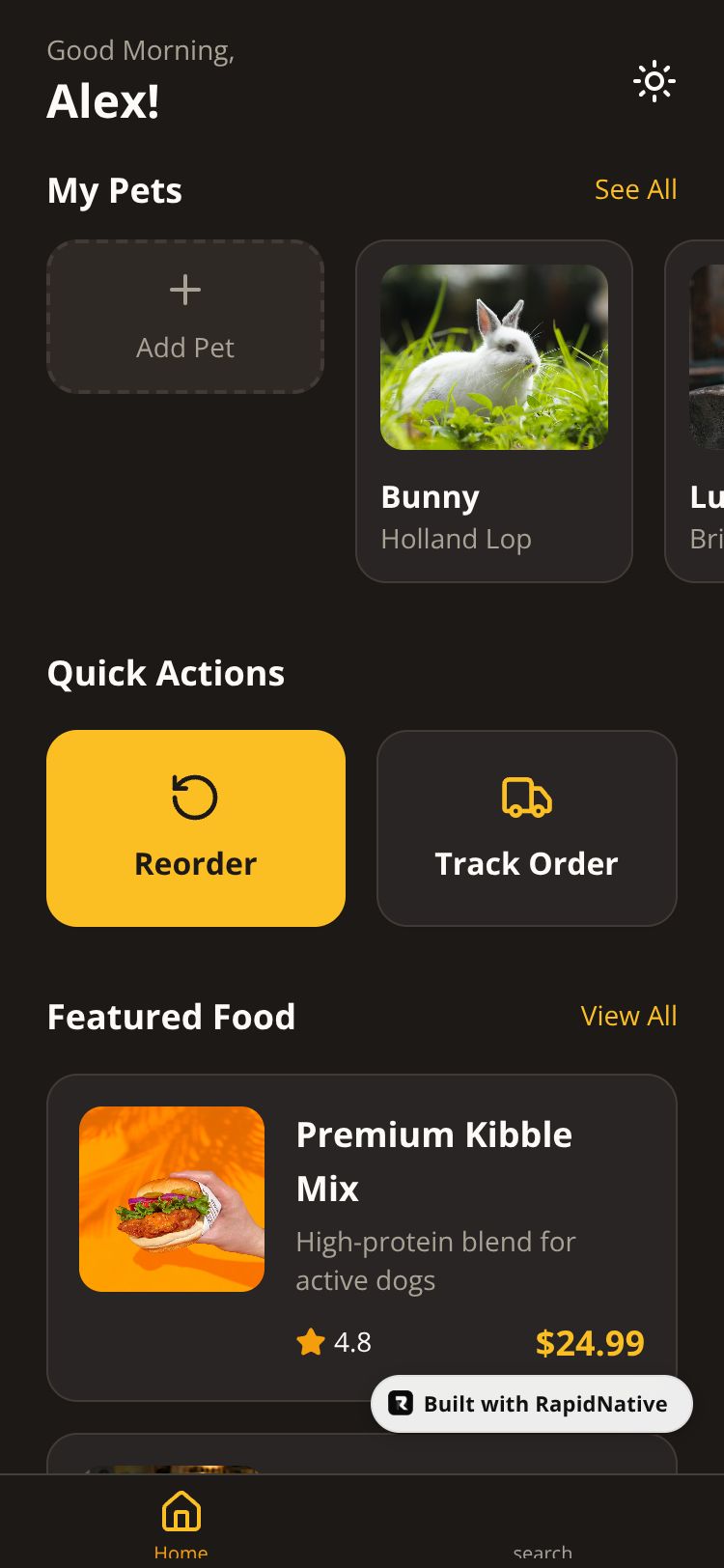Tap the Reorder quick action
Viewport: 724px width, 1568px height.
196,828
